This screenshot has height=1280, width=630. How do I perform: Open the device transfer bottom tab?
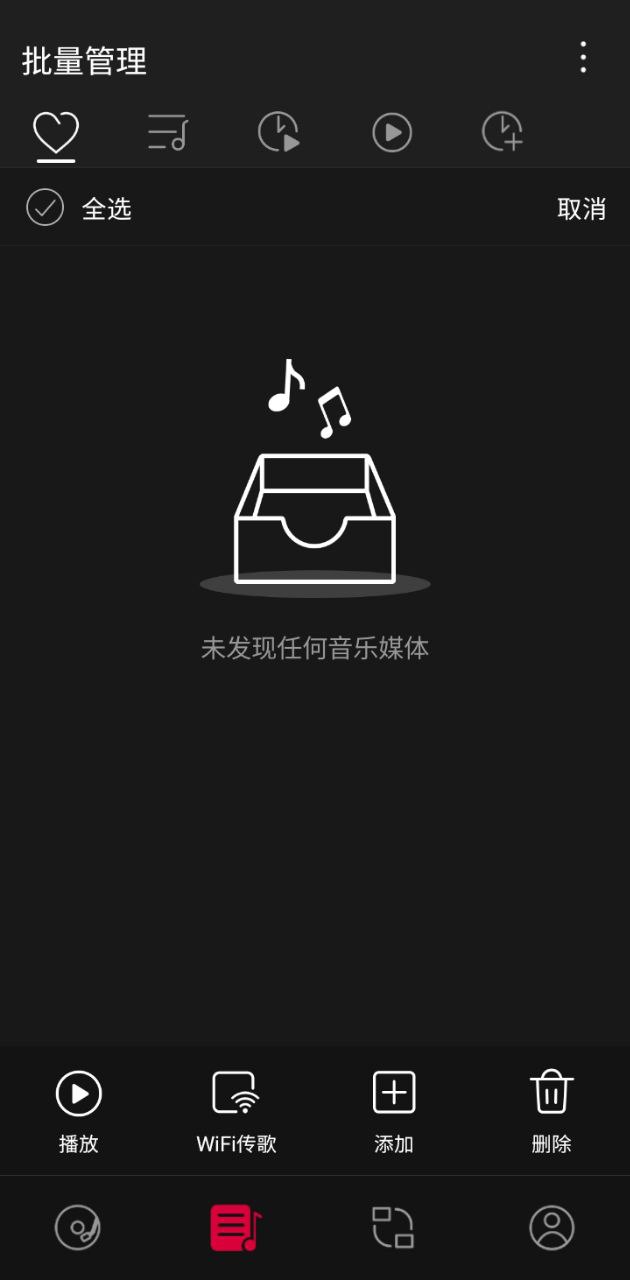click(x=393, y=1227)
